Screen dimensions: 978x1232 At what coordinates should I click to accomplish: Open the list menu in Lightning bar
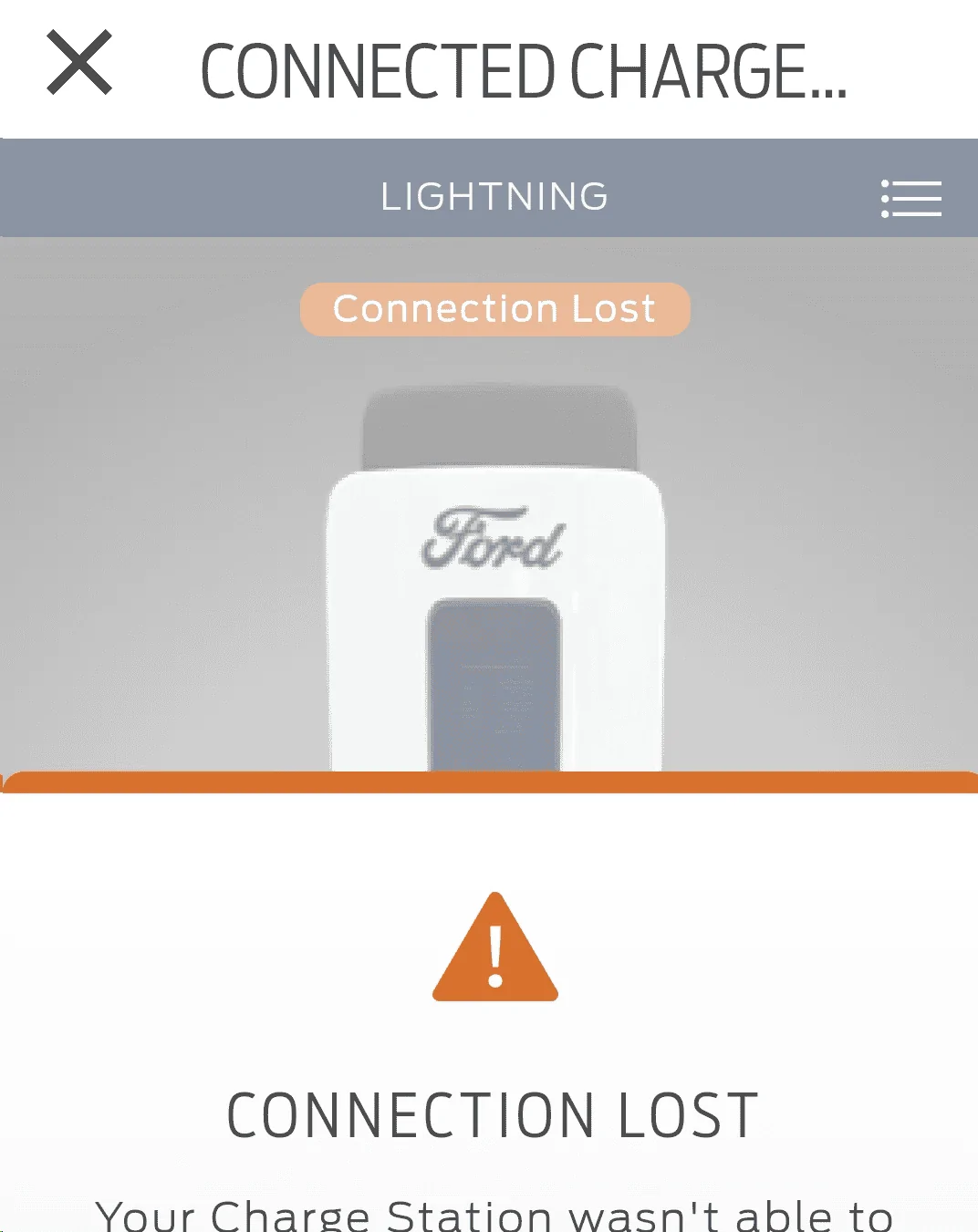(x=910, y=198)
